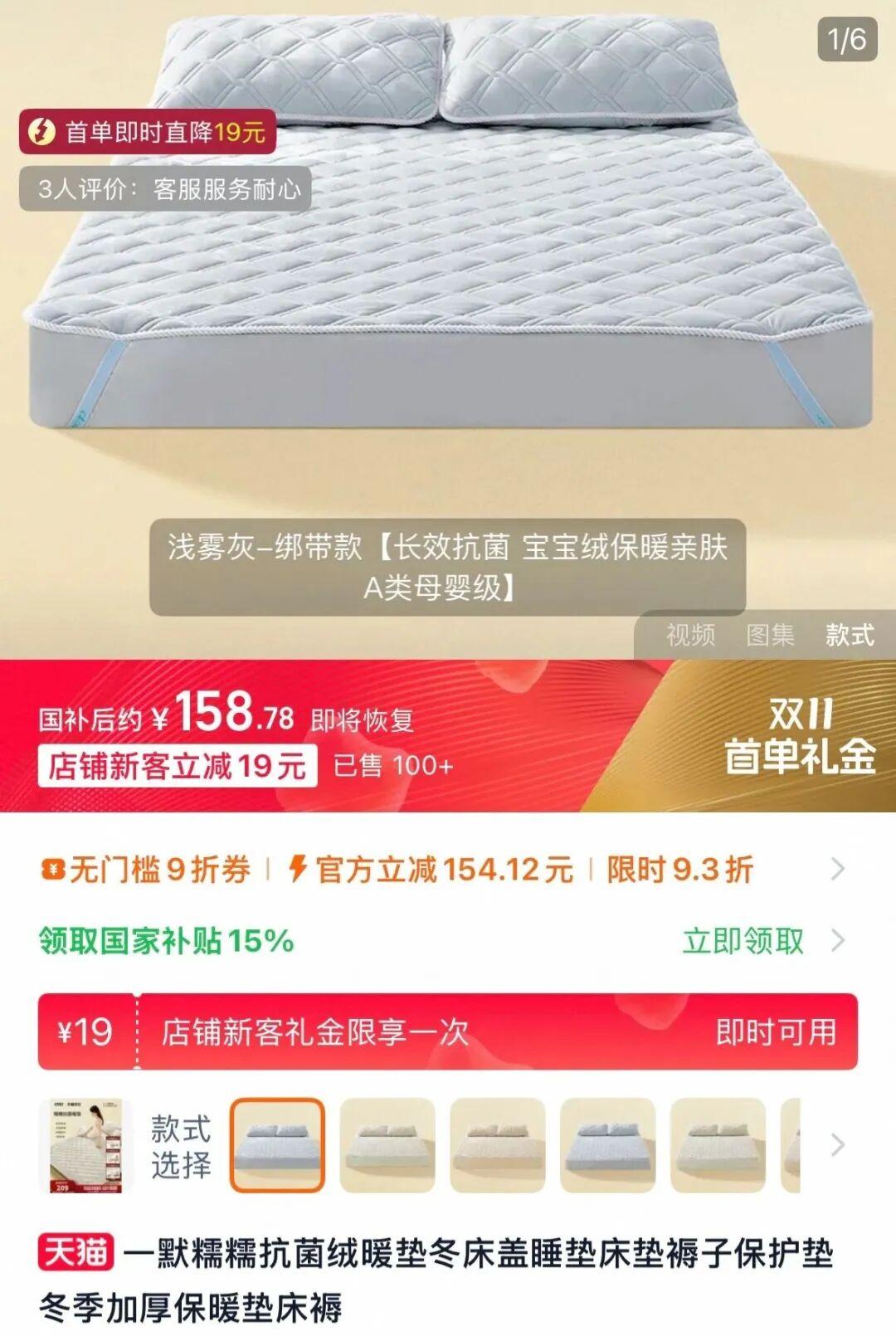Select the first highlighted gray style thumbnail
896x1336 pixels.
coord(277,1146)
